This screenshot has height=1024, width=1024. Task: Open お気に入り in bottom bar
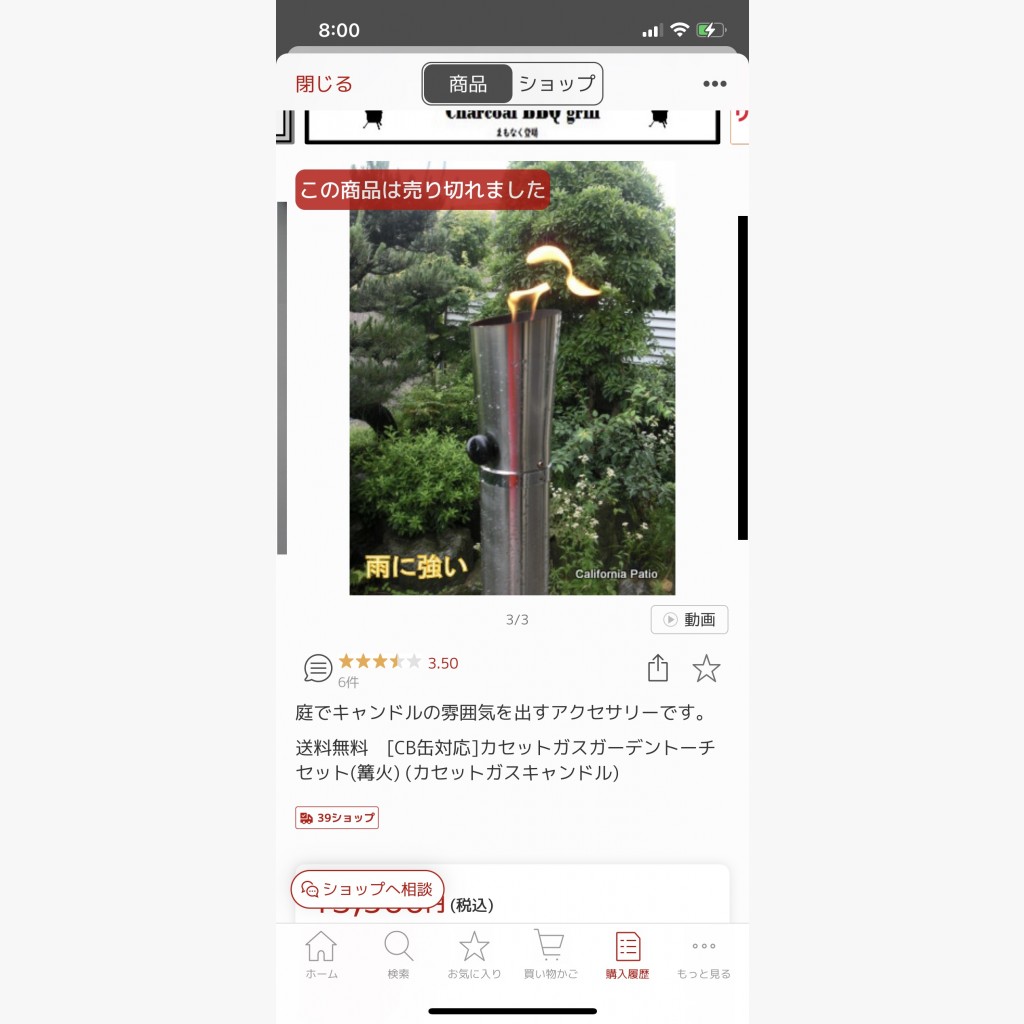point(474,955)
